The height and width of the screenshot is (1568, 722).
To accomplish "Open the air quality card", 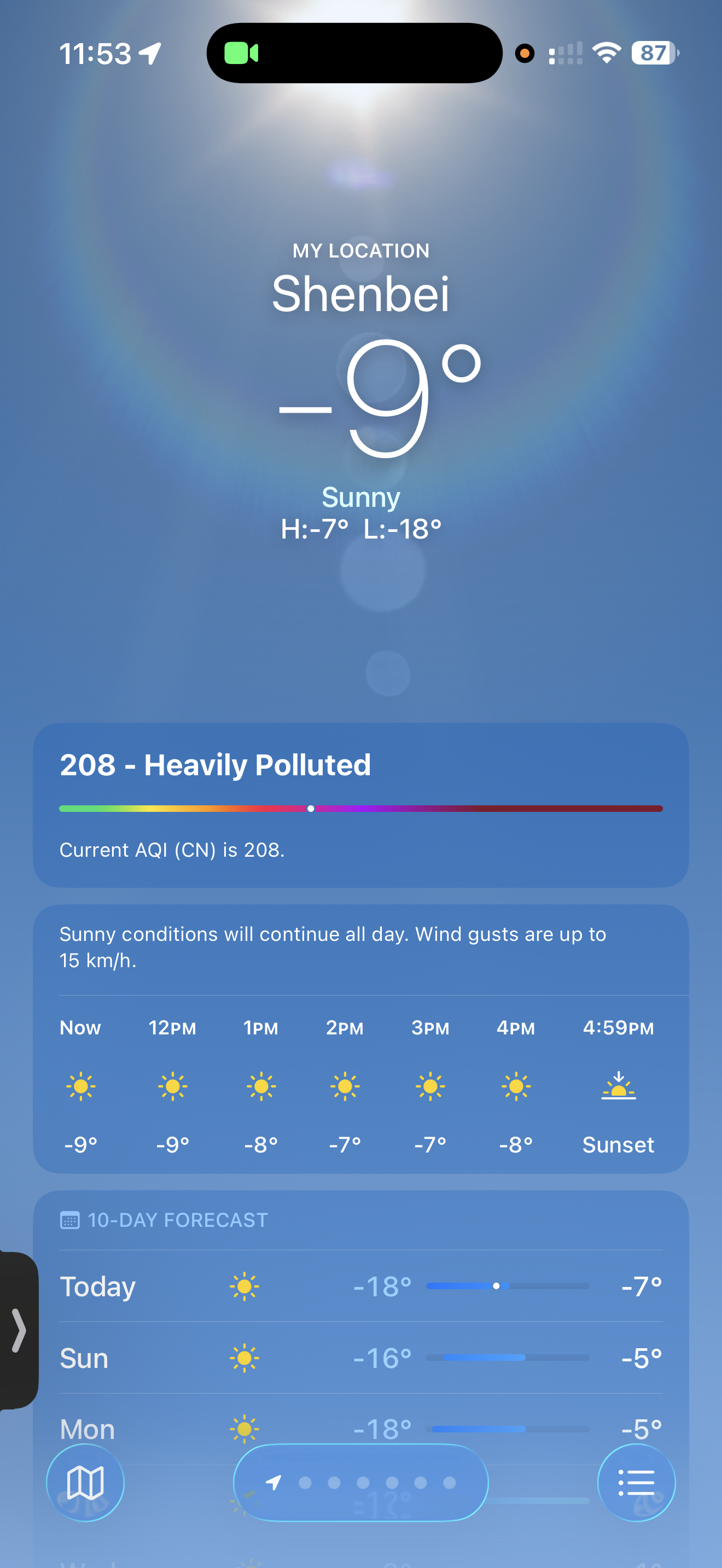I will (360, 804).
